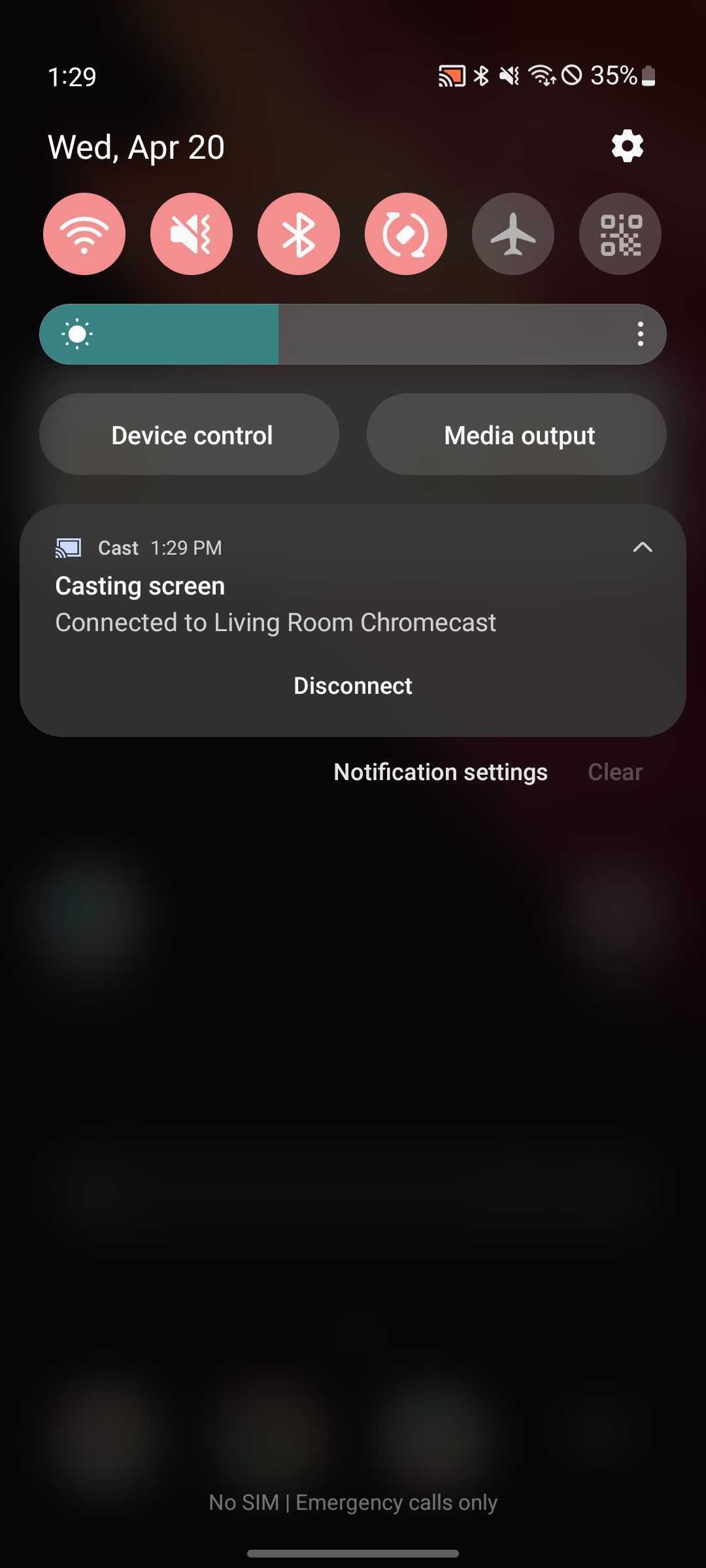Disconnect from Living Room Chromecast
Image resolution: width=706 pixels, height=1568 pixels.
tap(353, 685)
